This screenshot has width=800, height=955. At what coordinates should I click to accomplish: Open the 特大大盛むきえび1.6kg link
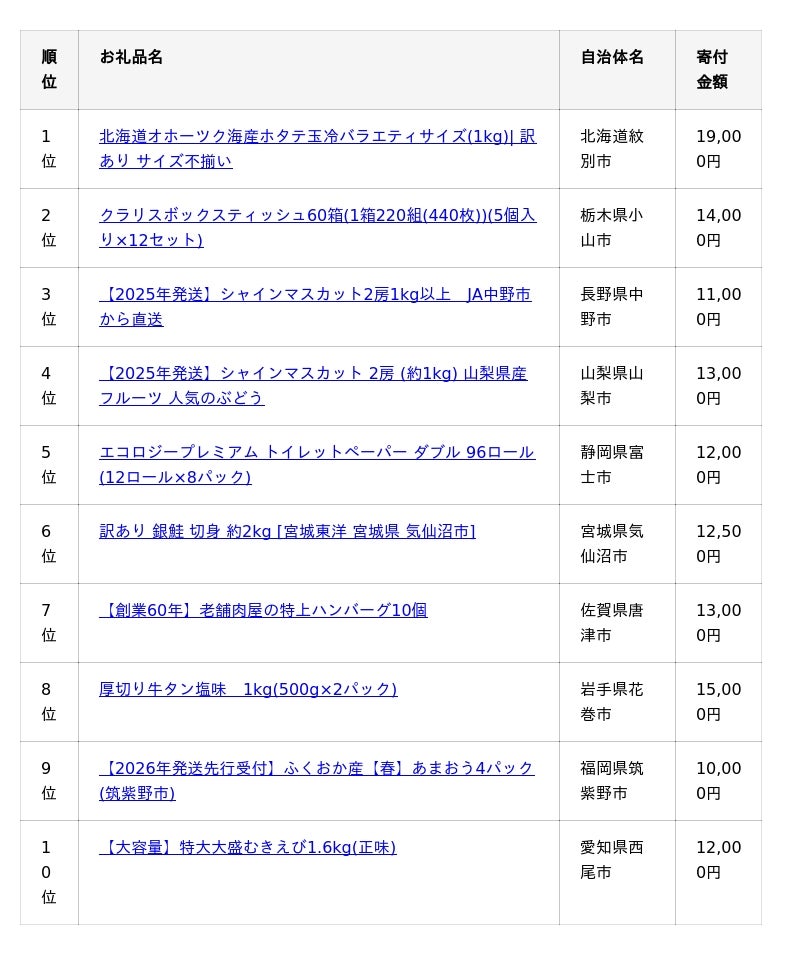click(248, 848)
